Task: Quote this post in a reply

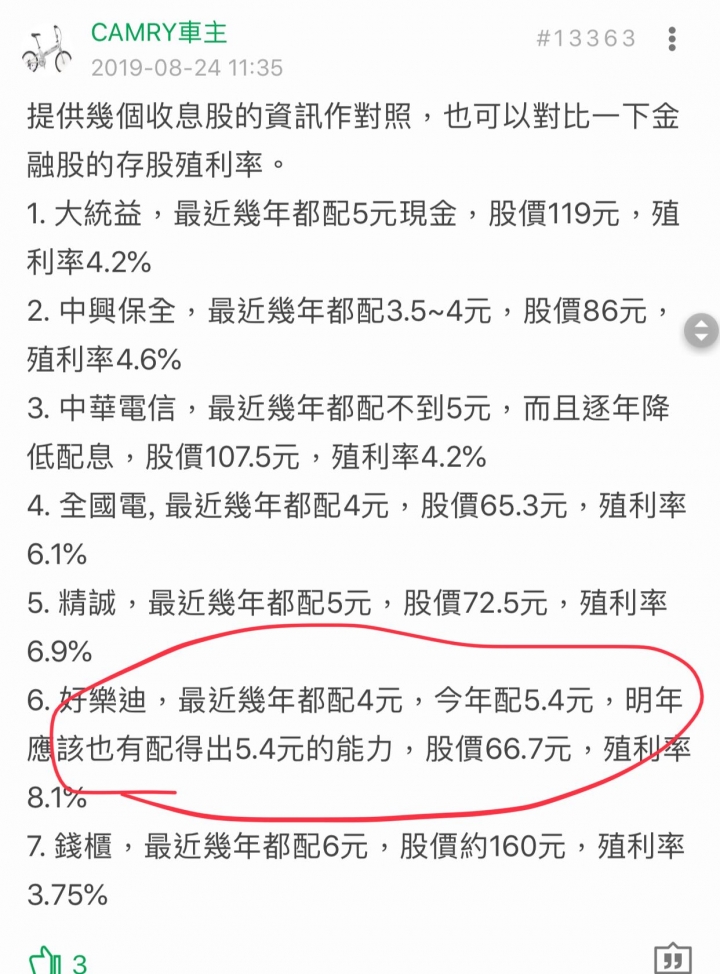Action: 671,960
